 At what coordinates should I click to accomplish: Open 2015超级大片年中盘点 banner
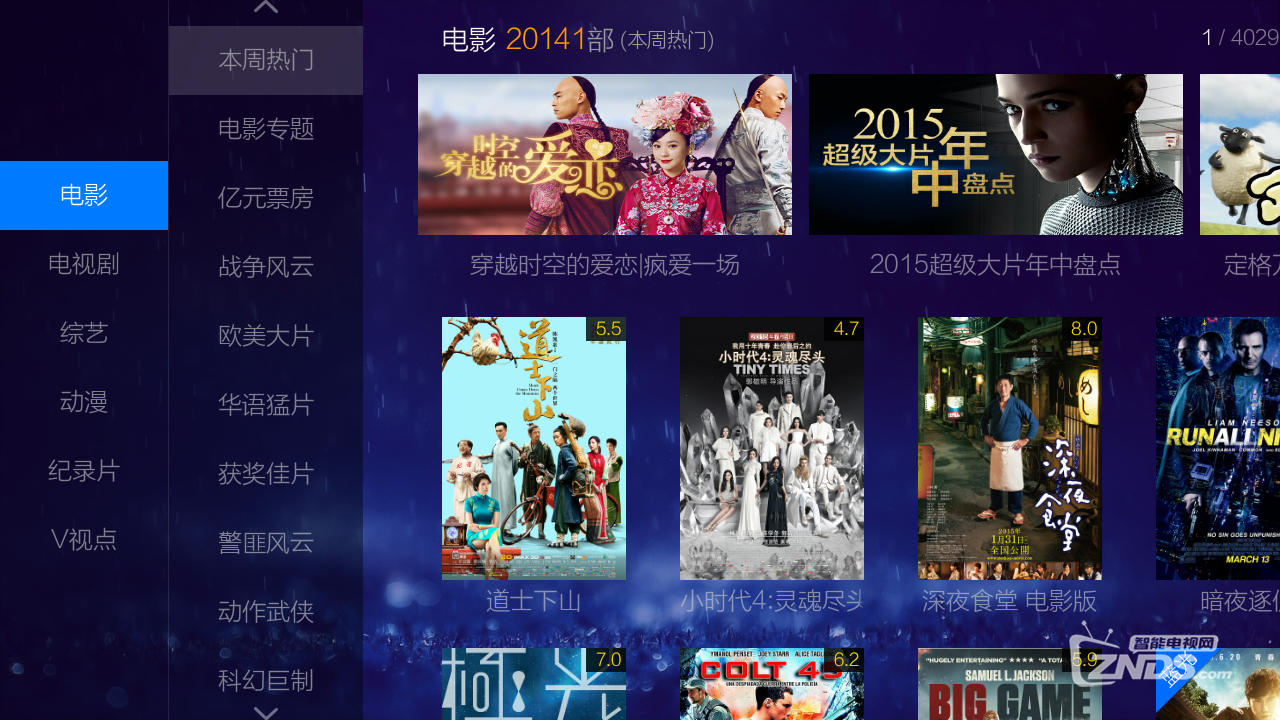pos(995,155)
